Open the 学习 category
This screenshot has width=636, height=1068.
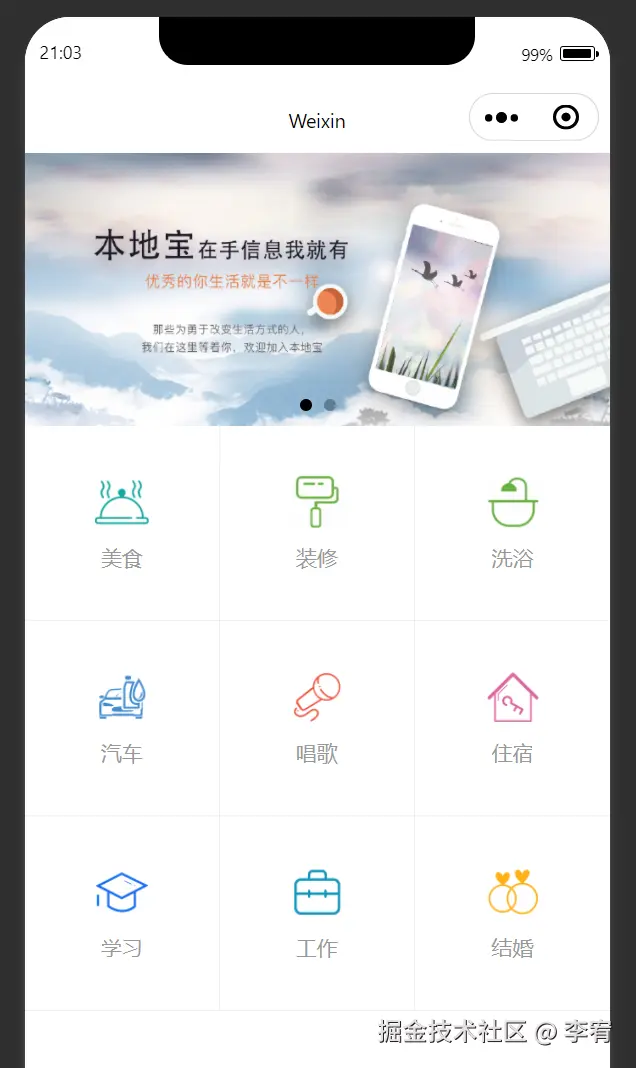pyautogui.click(x=122, y=913)
